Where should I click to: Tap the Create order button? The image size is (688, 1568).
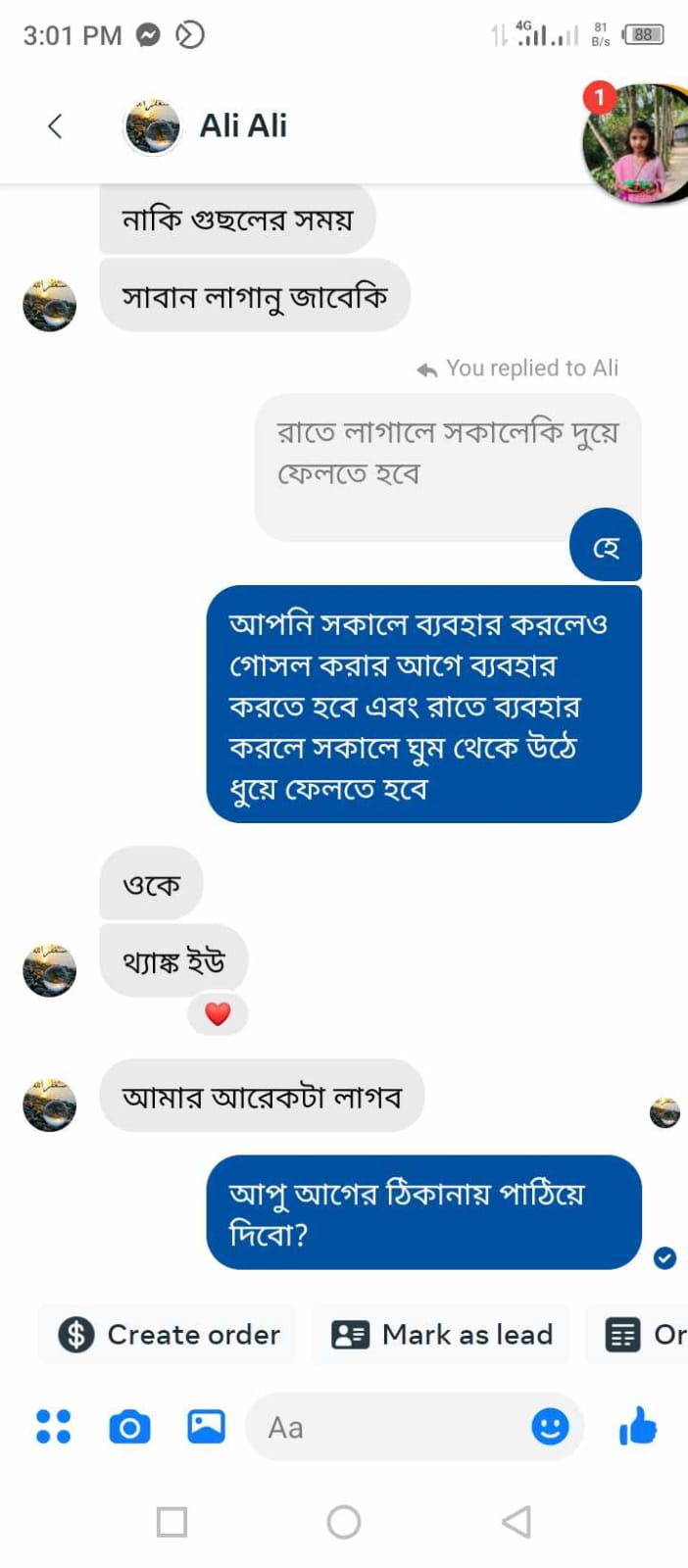[168, 1335]
